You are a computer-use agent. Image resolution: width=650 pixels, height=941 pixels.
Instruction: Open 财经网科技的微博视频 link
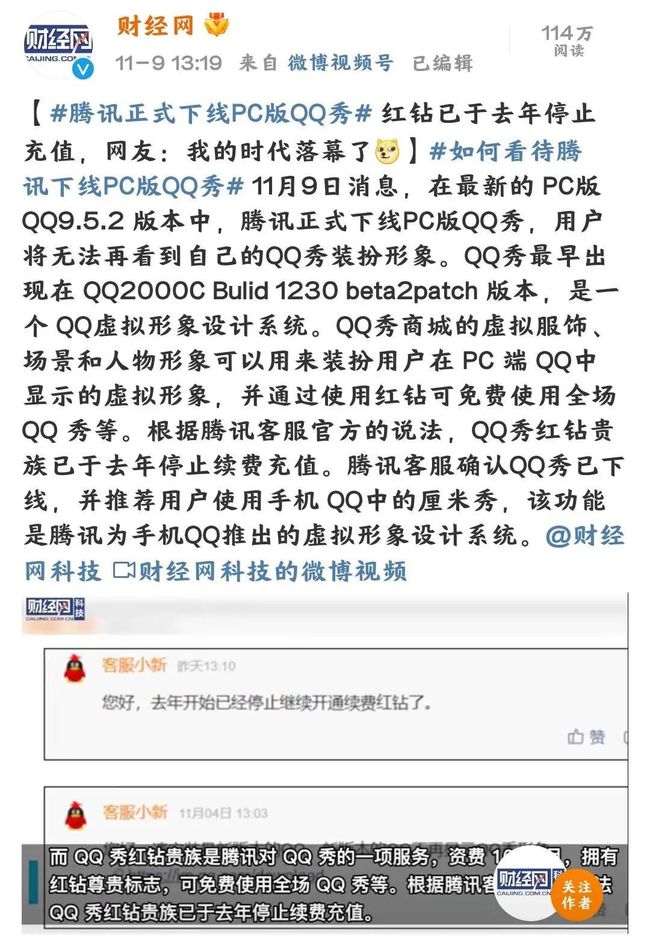point(260,571)
